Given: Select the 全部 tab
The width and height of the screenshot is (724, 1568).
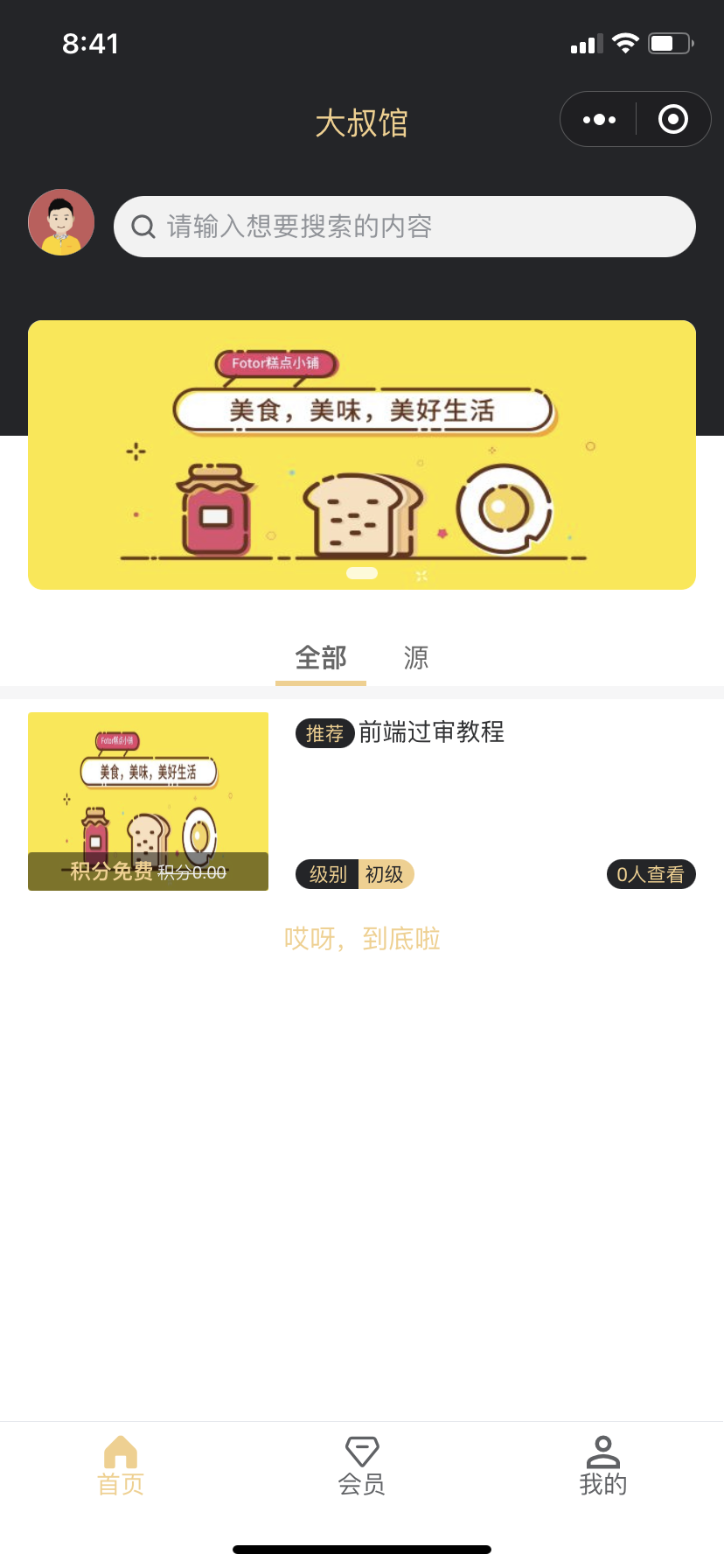Looking at the screenshot, I should [321, 658].
